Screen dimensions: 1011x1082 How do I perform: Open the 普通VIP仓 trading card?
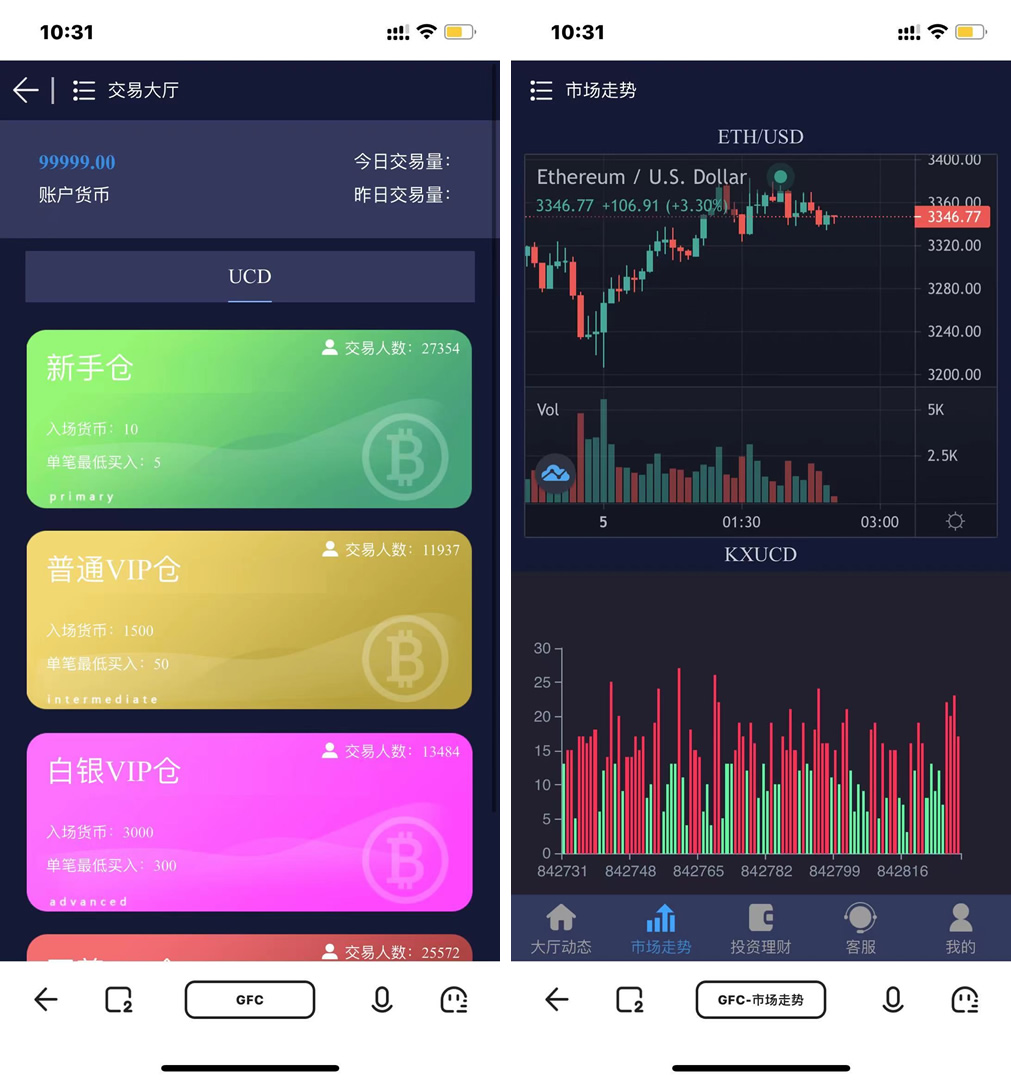tap(249, 620)
